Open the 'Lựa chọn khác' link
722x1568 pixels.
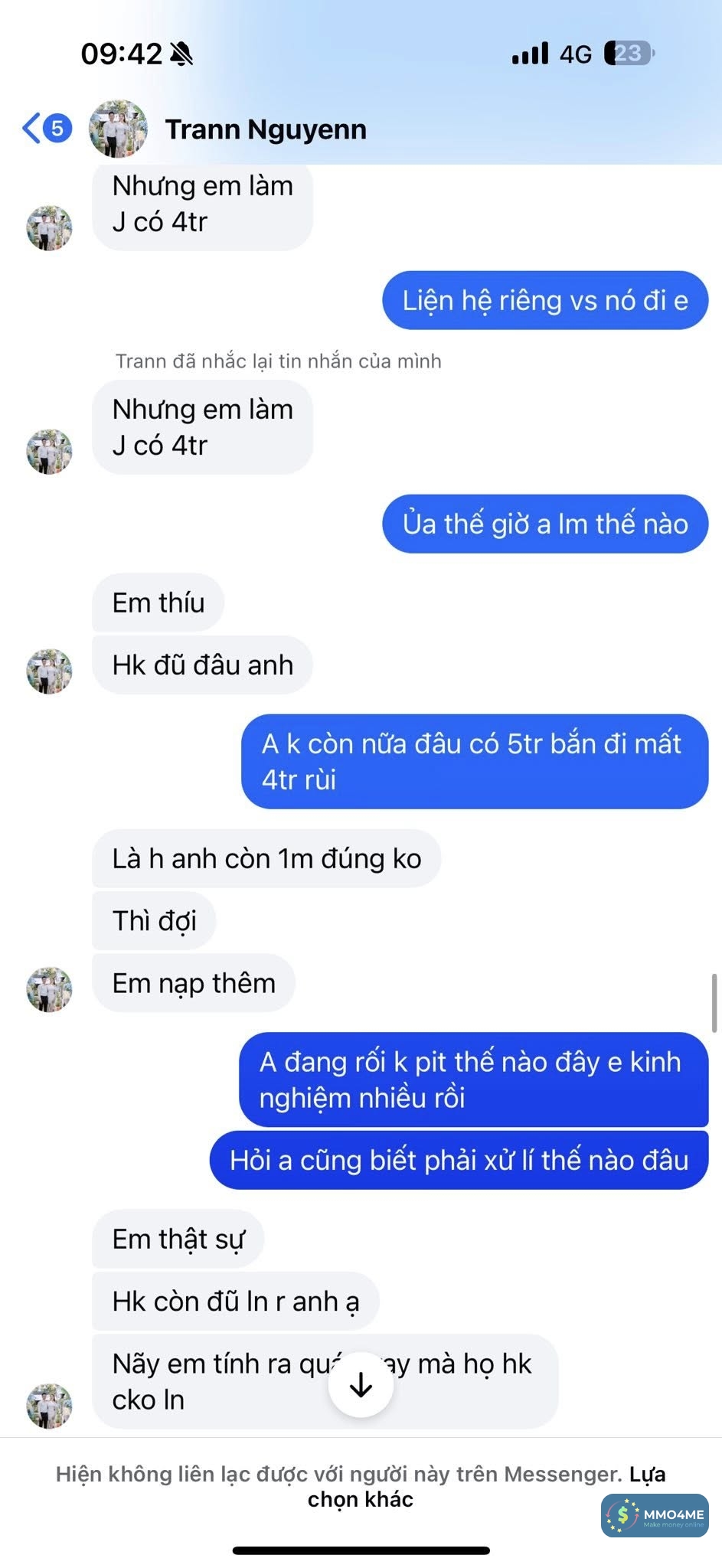(x=361, y=1498)
